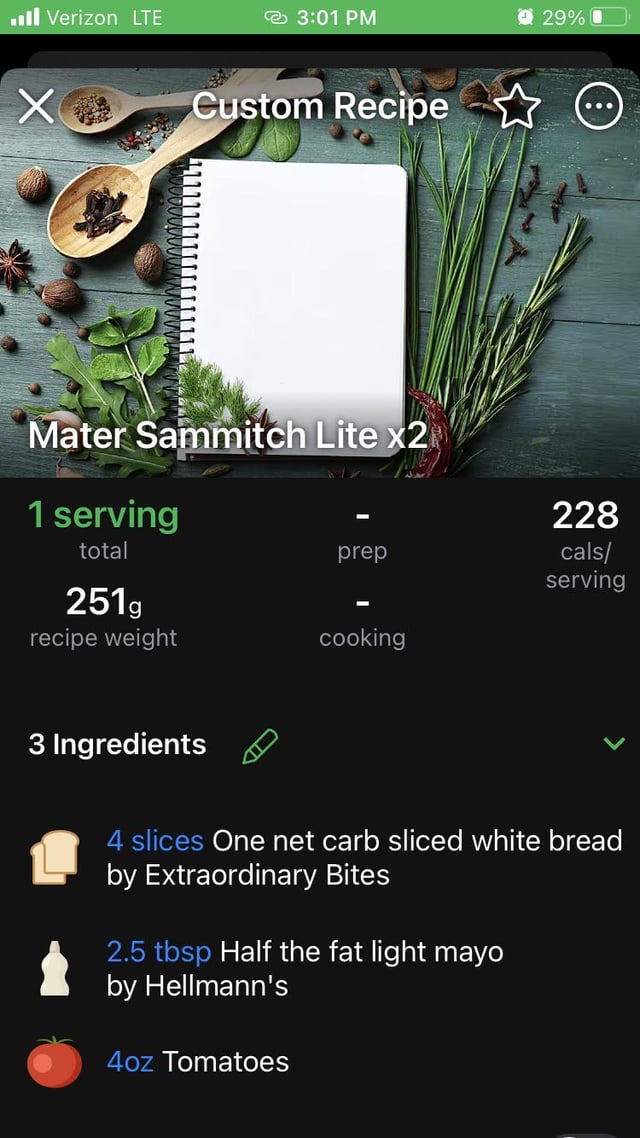640x1138 pixels.
Task: Open the Hellmann's light mayo ingredient
Action: 305,967
